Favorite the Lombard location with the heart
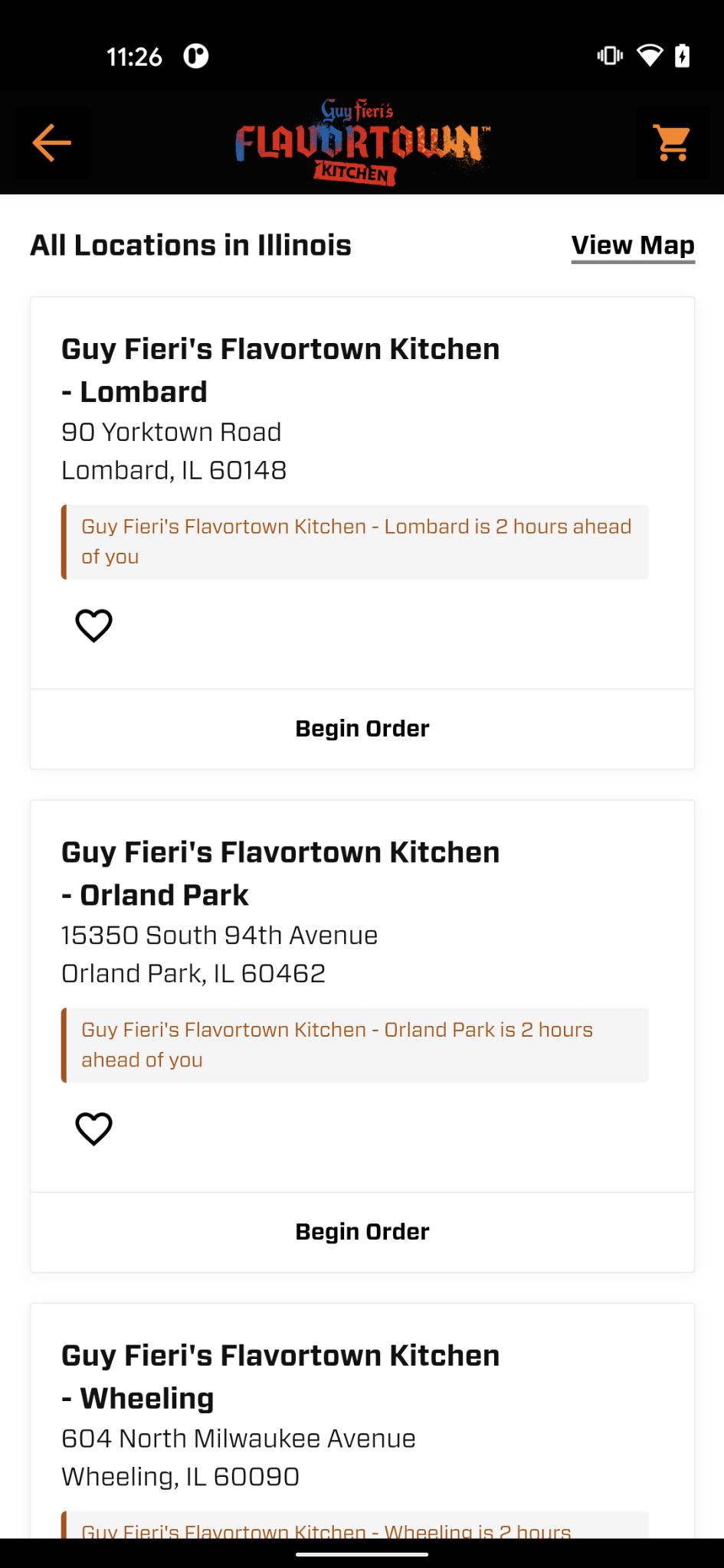 click(93, 626)
